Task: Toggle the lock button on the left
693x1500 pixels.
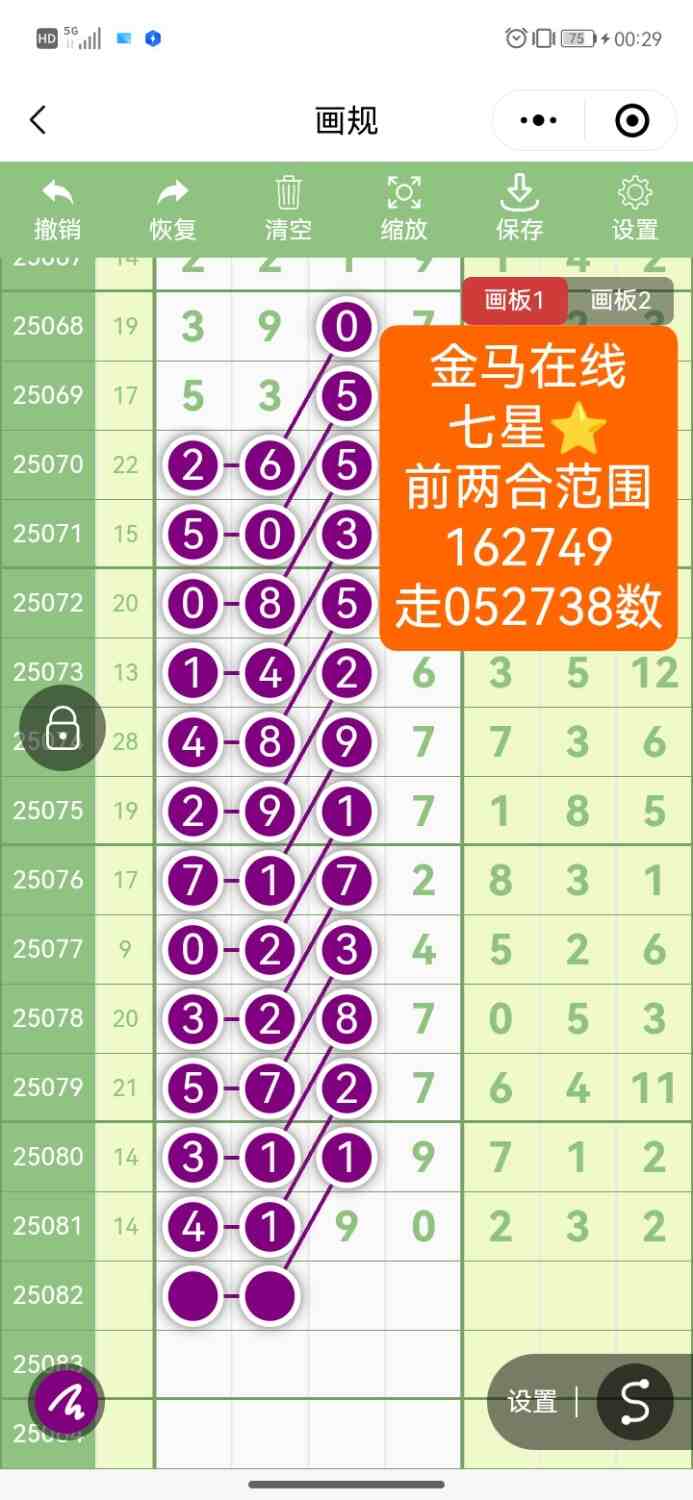Action: [63, 727]
